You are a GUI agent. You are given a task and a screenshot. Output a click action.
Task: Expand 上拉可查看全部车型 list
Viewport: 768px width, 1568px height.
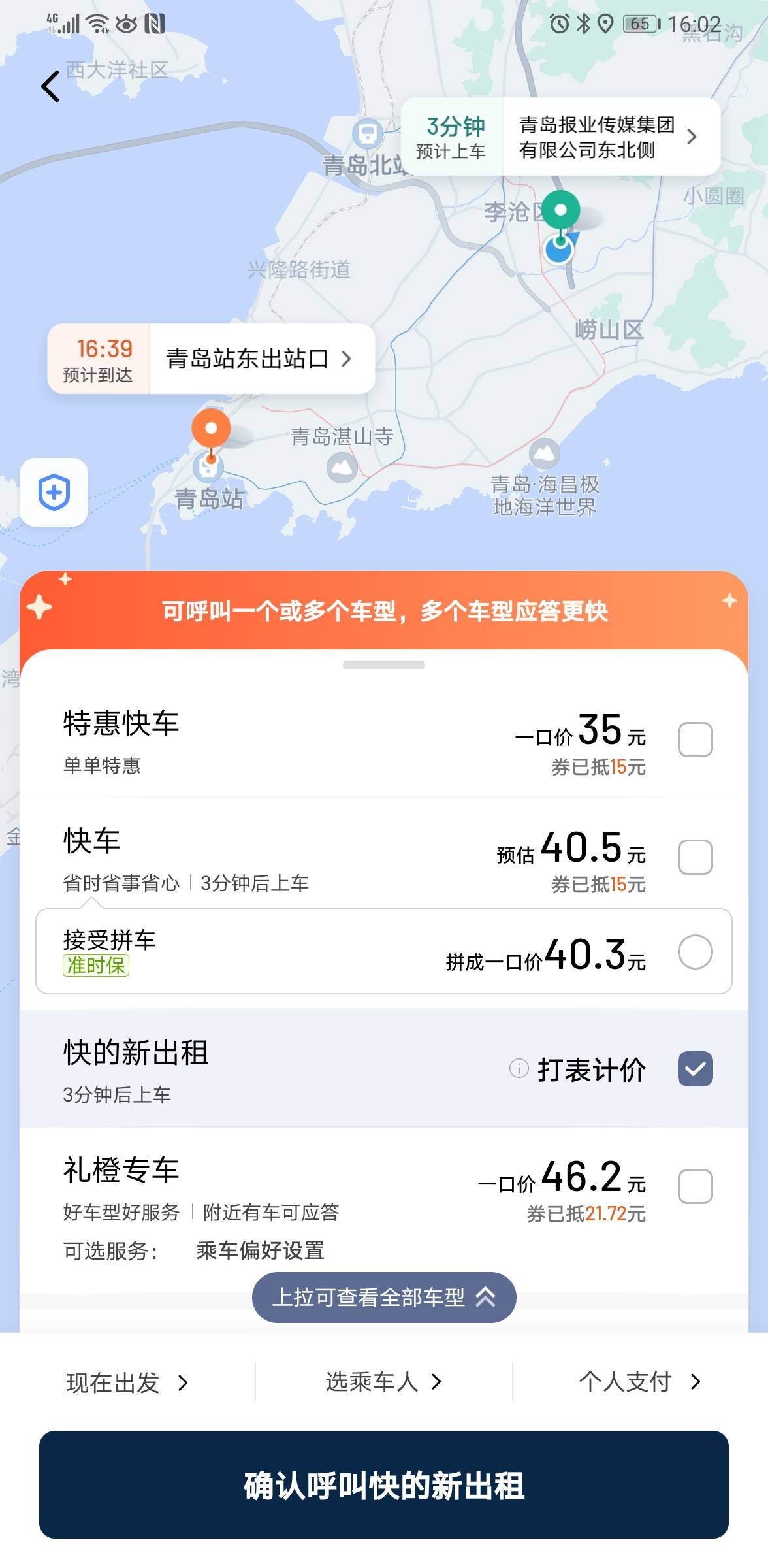(x=384, y=1298)
